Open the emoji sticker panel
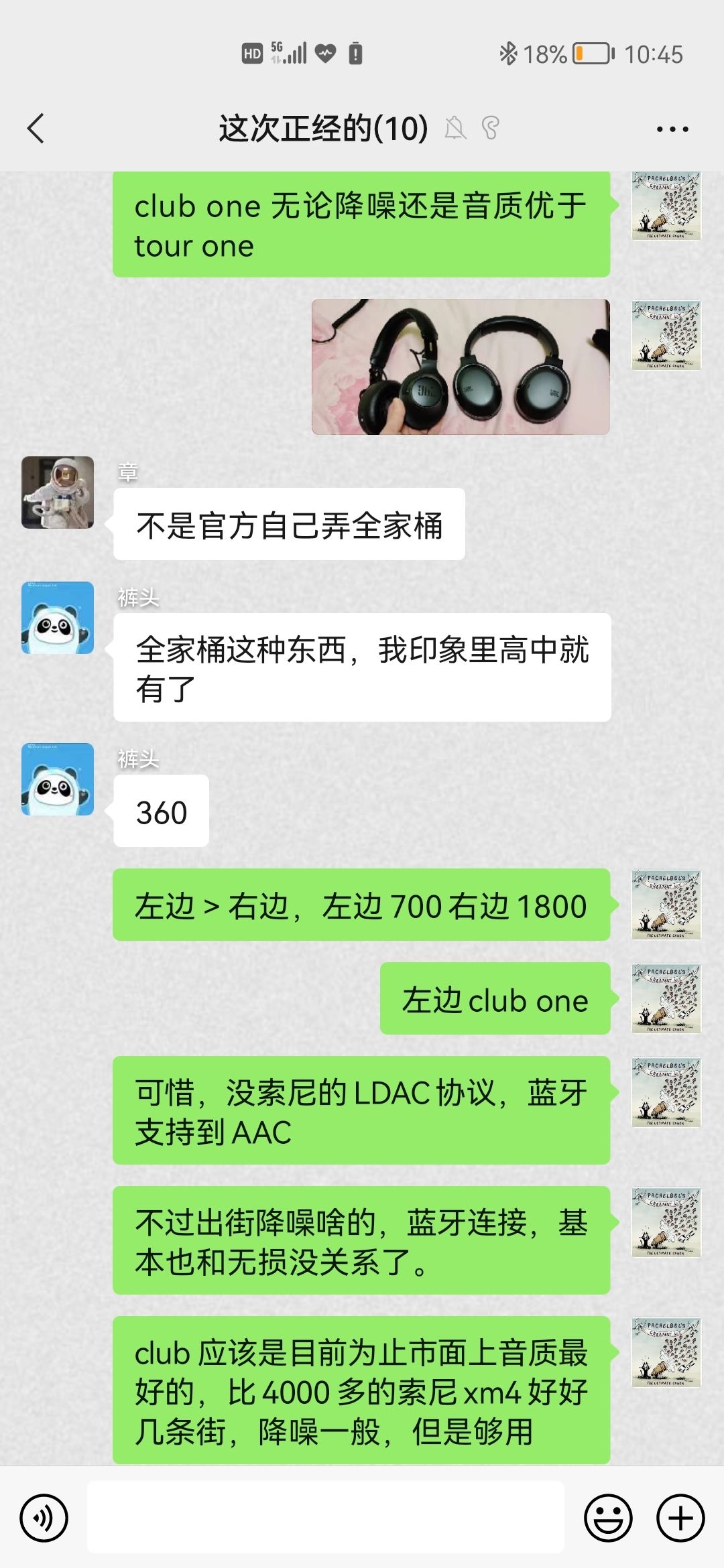 [608, 1518]
